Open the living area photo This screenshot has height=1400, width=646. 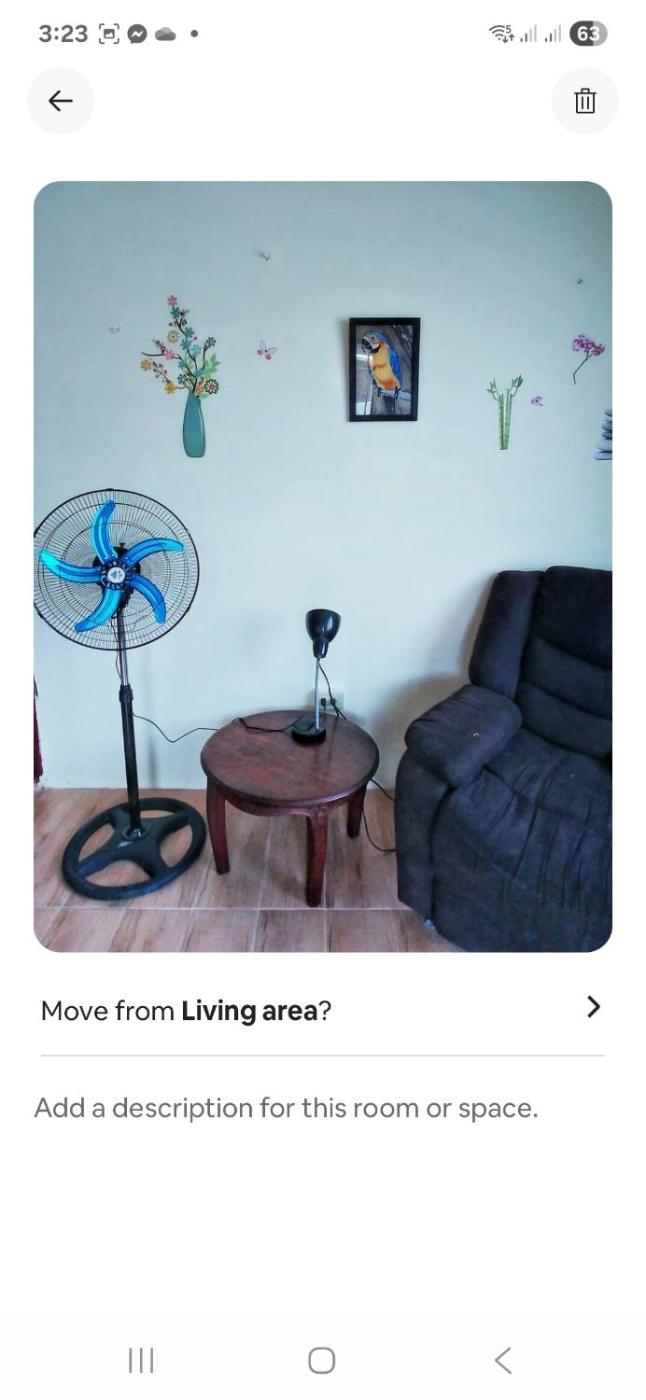322,566
